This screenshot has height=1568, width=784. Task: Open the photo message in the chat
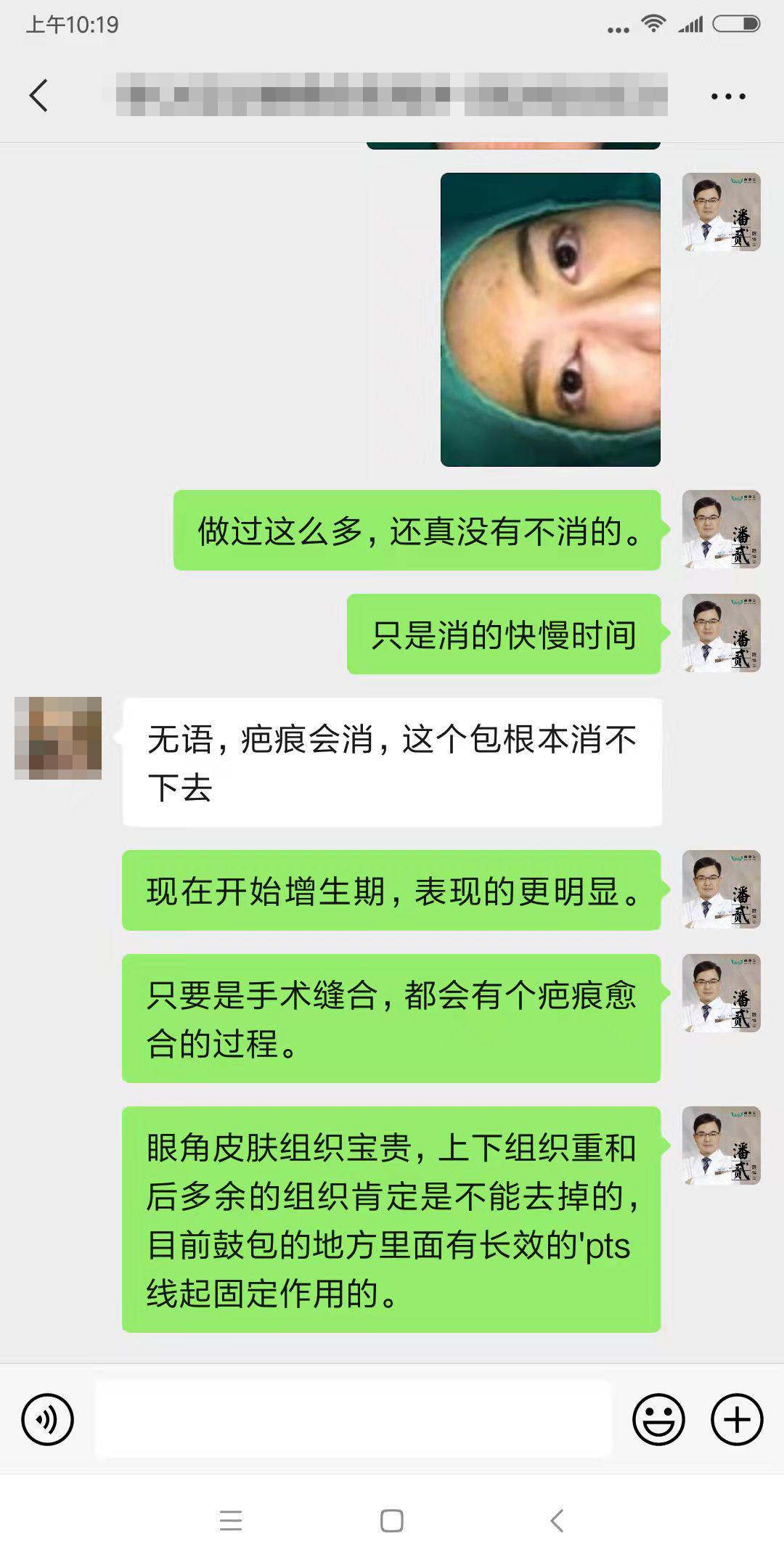pyautogui.click(x=550, y=319)
